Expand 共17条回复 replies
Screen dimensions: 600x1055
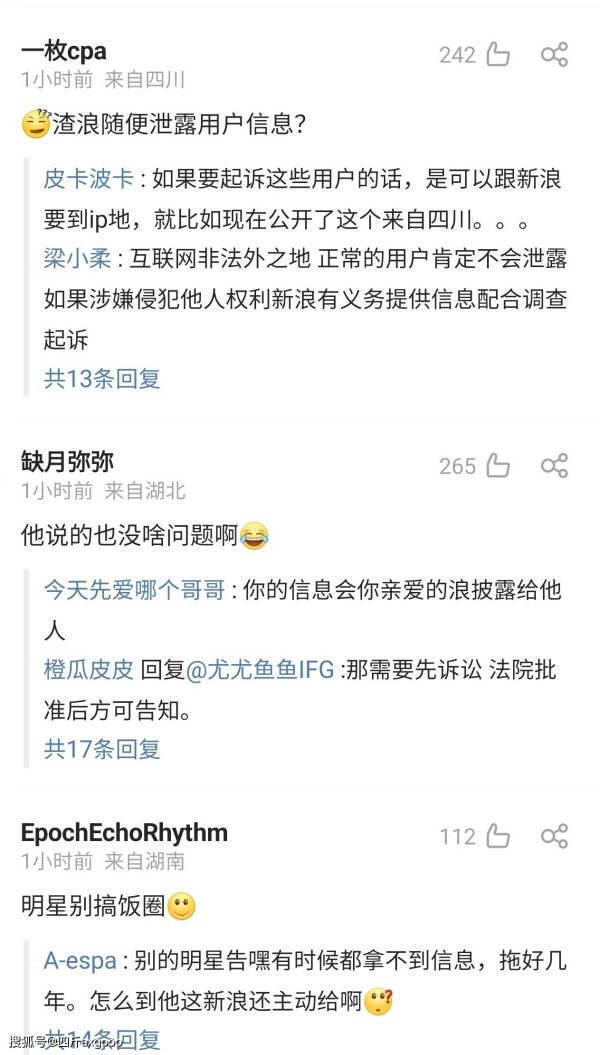coord(102,749)
